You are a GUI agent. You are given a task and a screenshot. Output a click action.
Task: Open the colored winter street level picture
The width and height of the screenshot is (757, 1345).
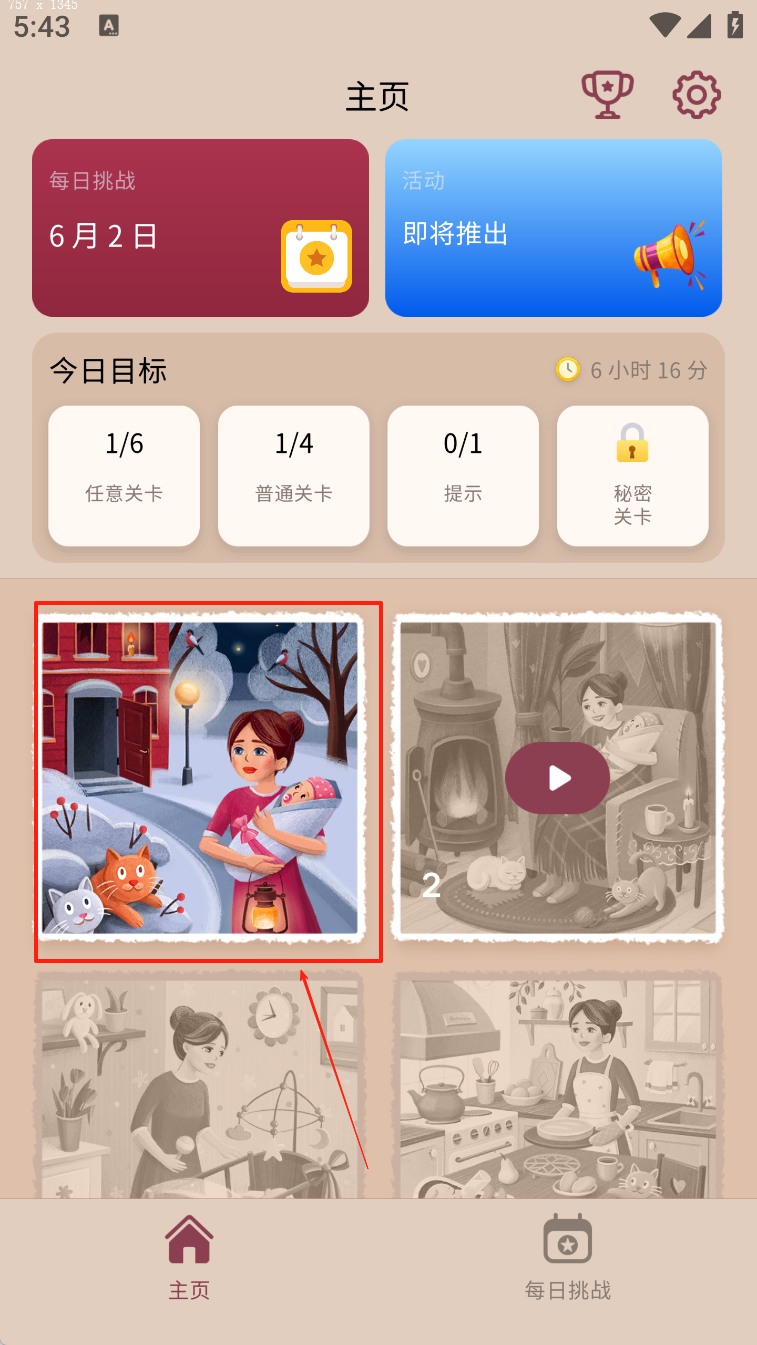click(200, 778)
